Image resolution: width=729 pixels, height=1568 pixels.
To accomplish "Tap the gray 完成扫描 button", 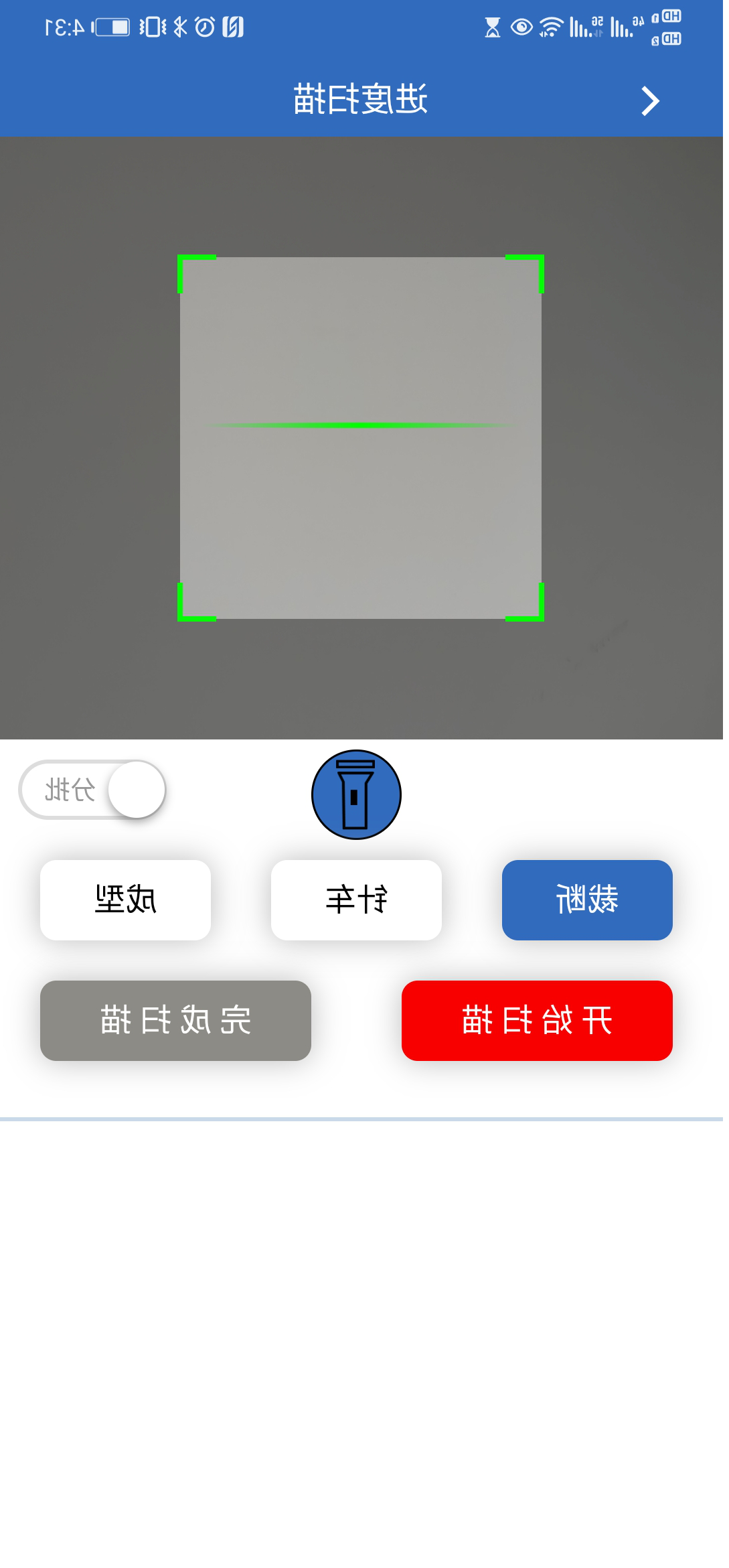I will tap(175, 1020).
